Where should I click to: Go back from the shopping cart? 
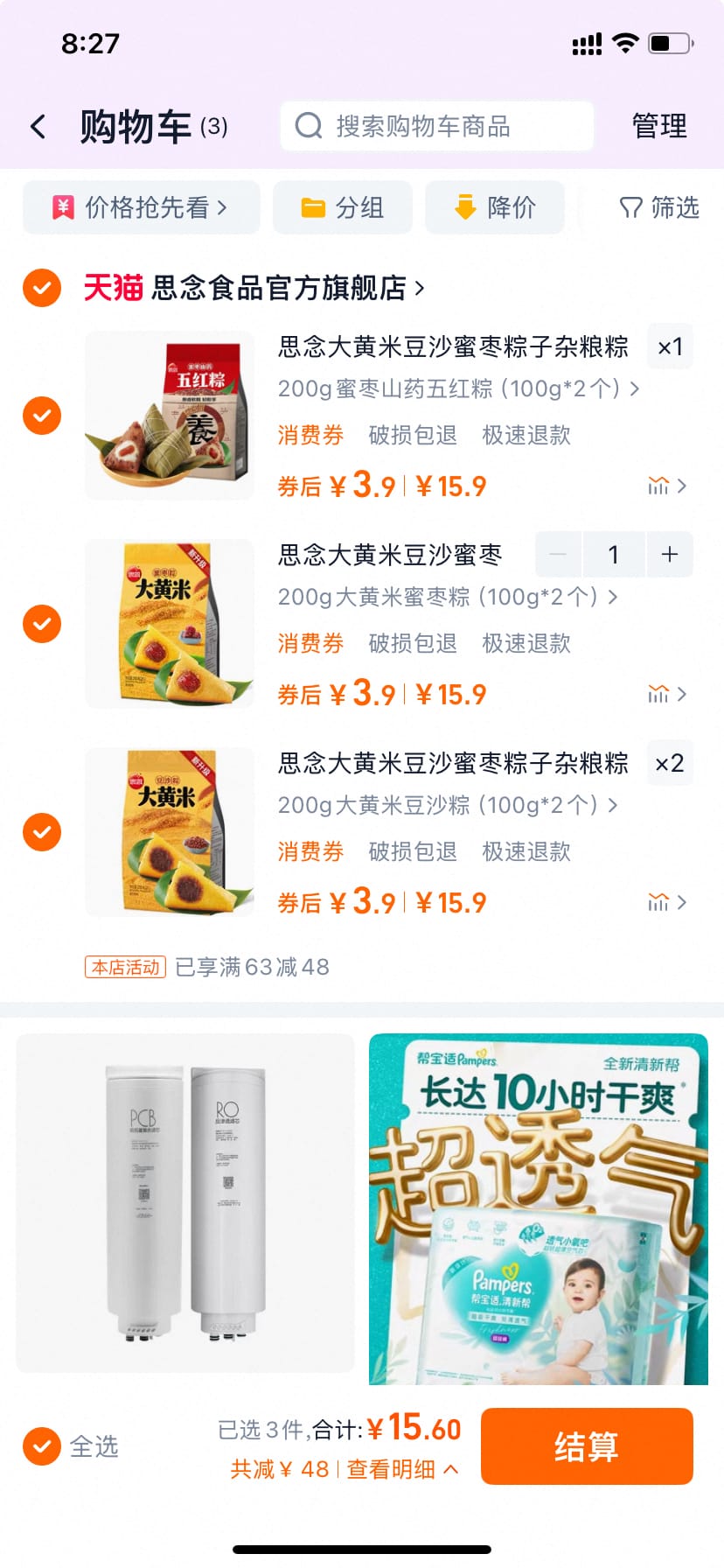tap(38, 127)
